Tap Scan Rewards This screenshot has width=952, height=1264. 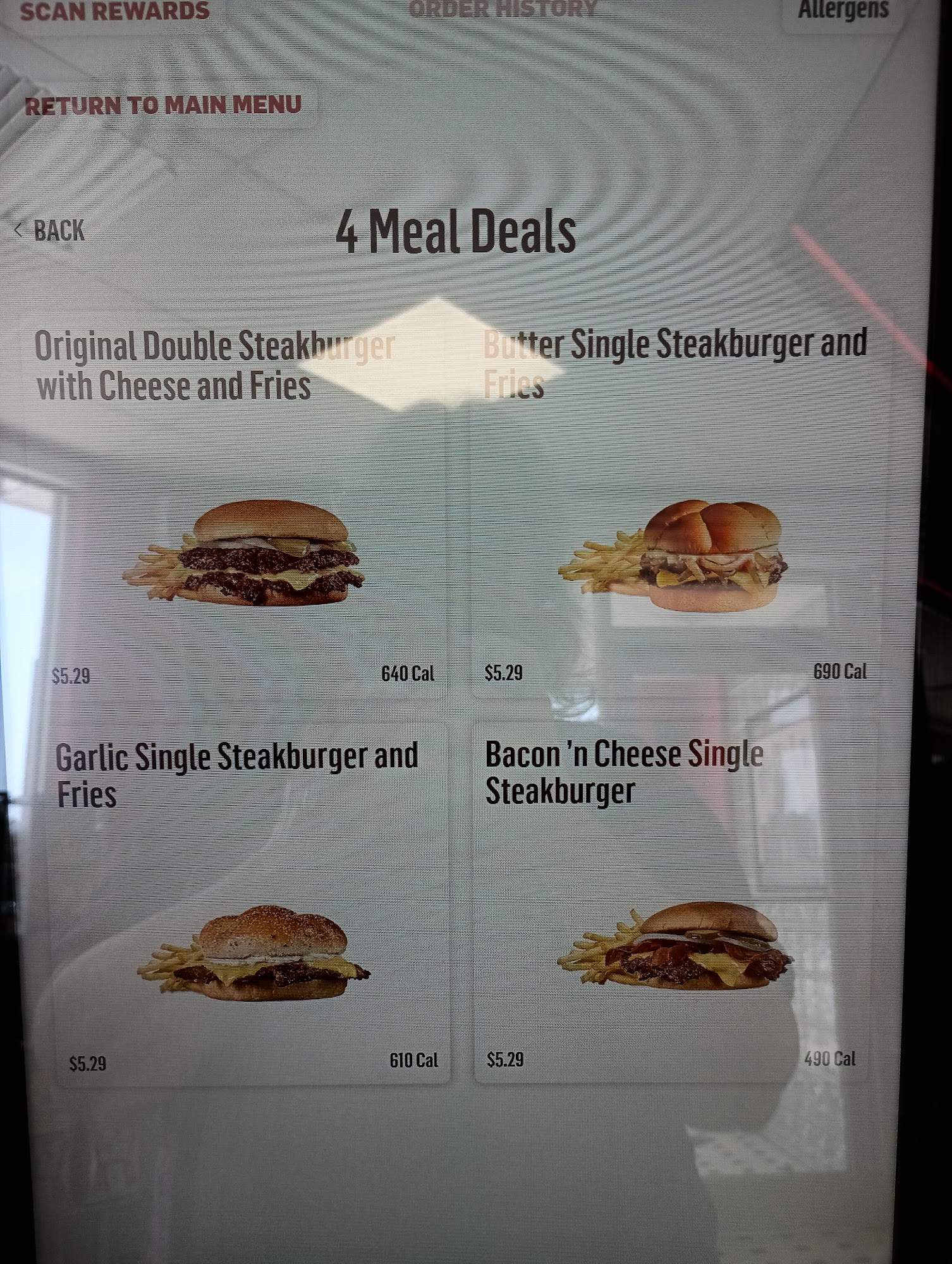[x=114, y=11]
